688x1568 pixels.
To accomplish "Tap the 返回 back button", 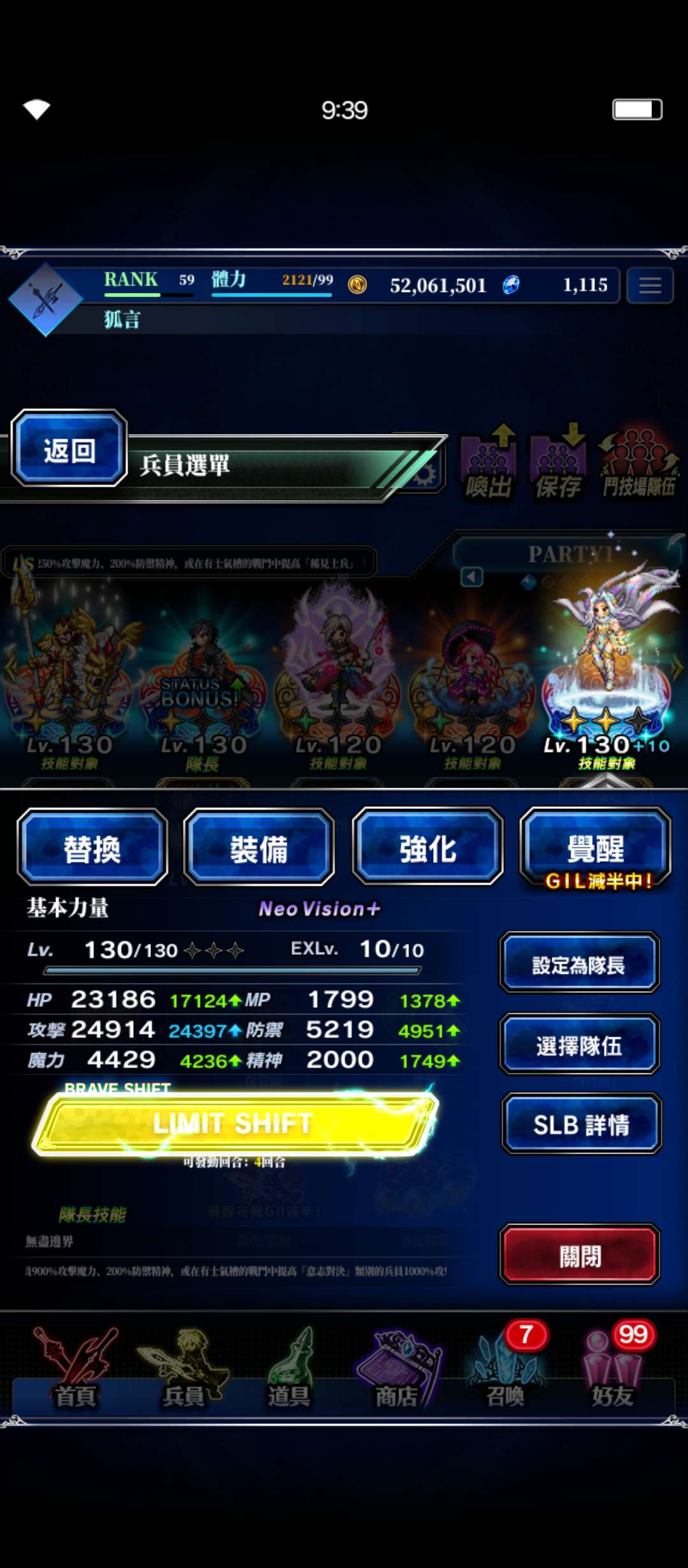I will pyautogui.click(x=69, y=449).
